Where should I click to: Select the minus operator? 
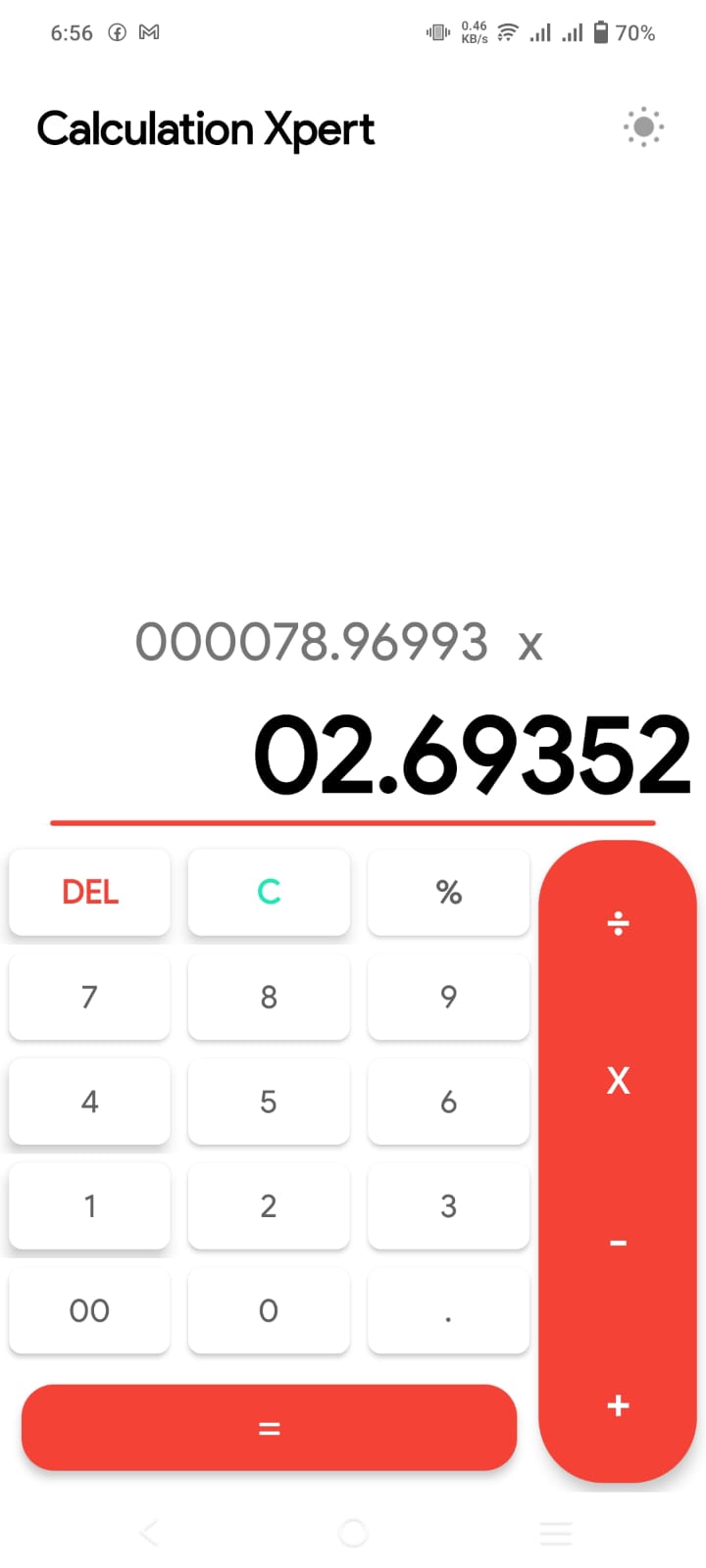pos(618,1243)
